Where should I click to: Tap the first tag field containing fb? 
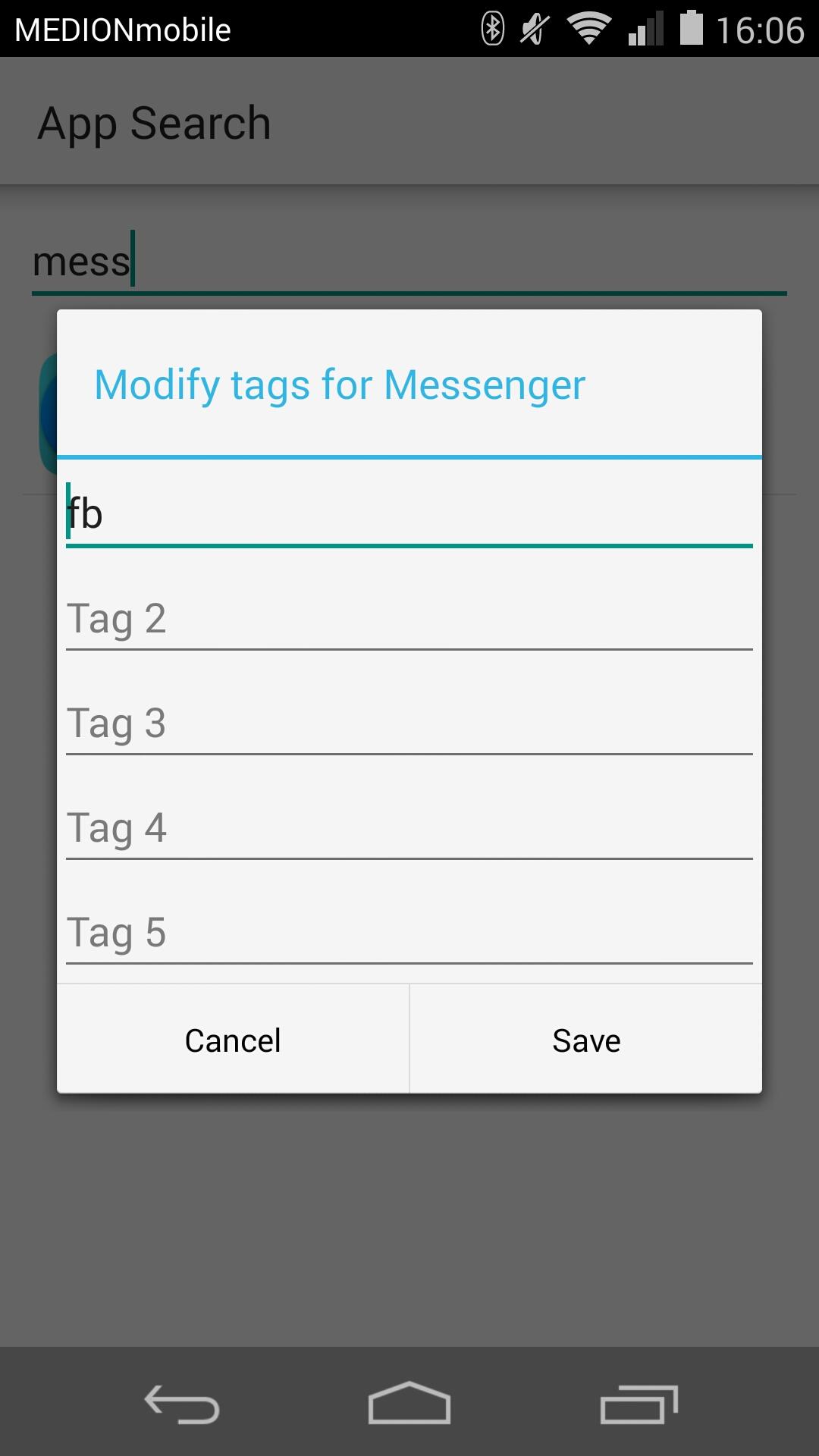(x=409, y=513)
